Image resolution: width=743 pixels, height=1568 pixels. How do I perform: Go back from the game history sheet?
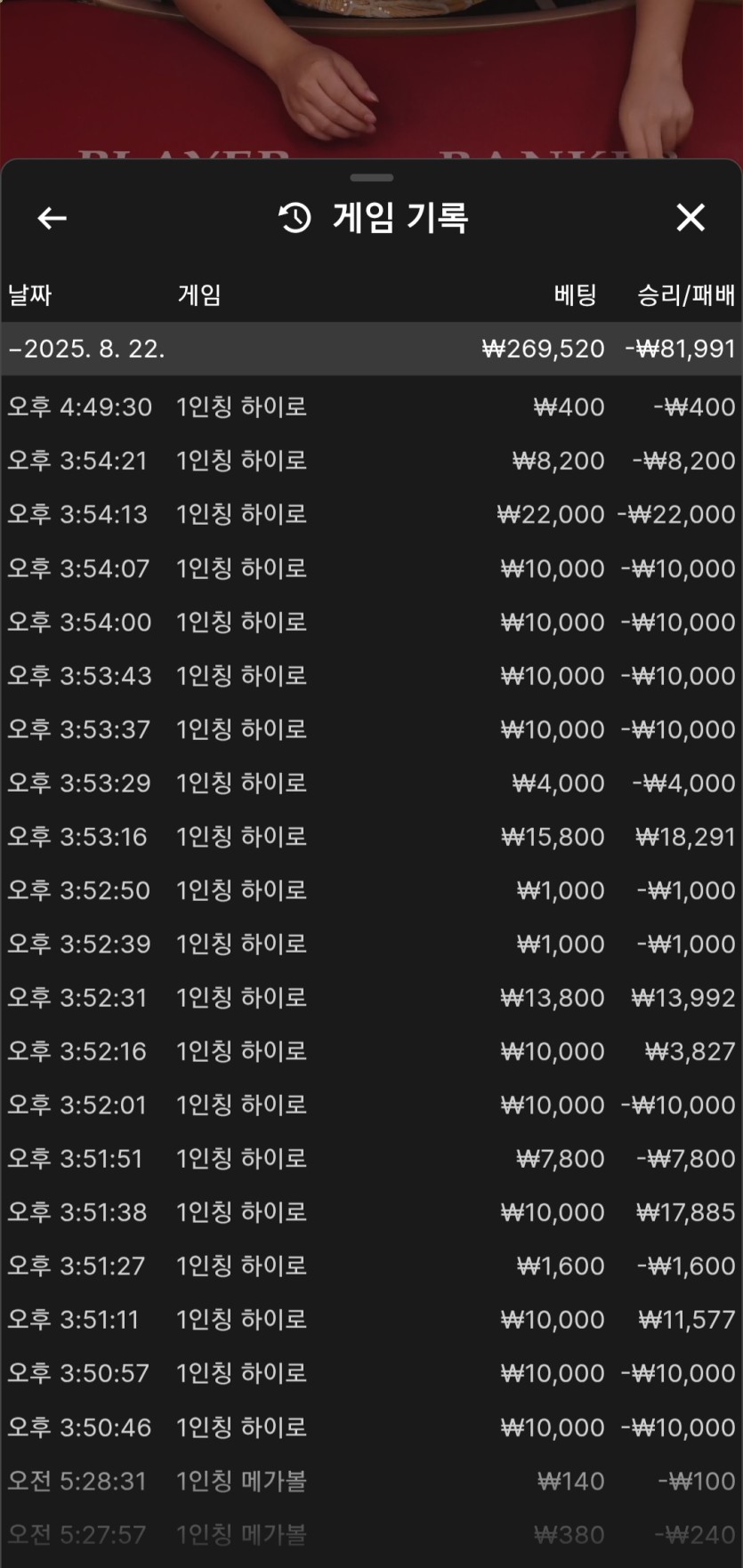click(x=52, y=218)
